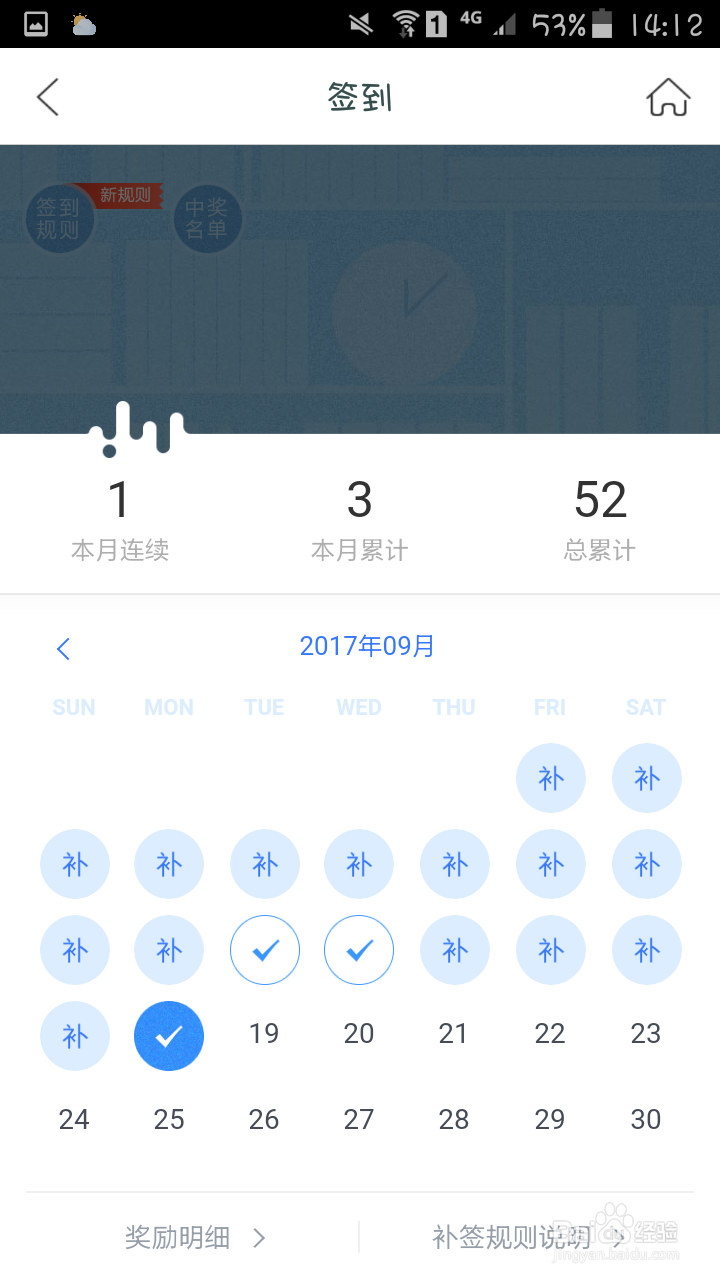Screen dimensions: 720x1280
Task: Tap the checkmark circle on September 13
Action: (x=359, y=950)
